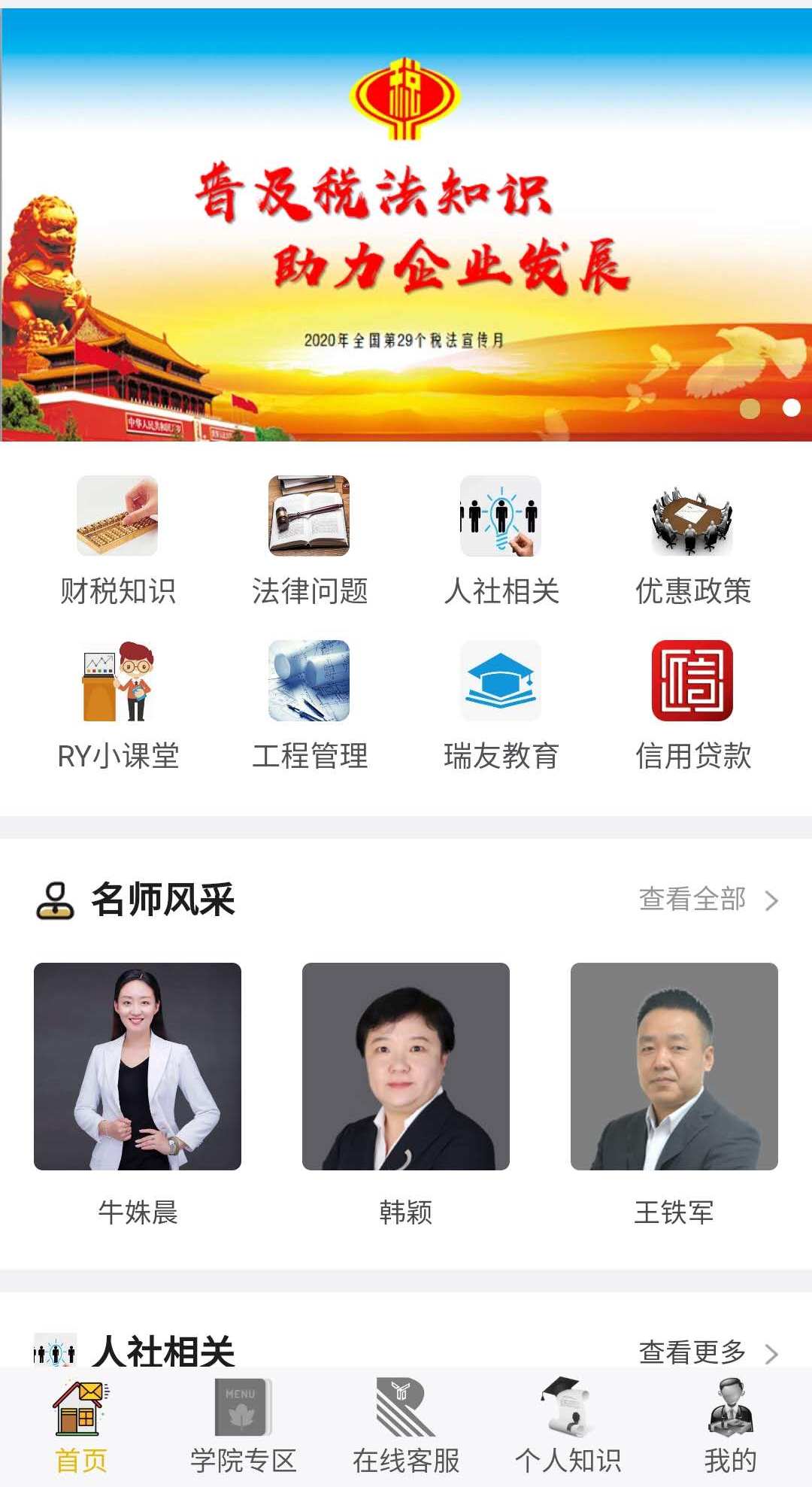Switch to the 学院专区 tab

click(244, 1427)
